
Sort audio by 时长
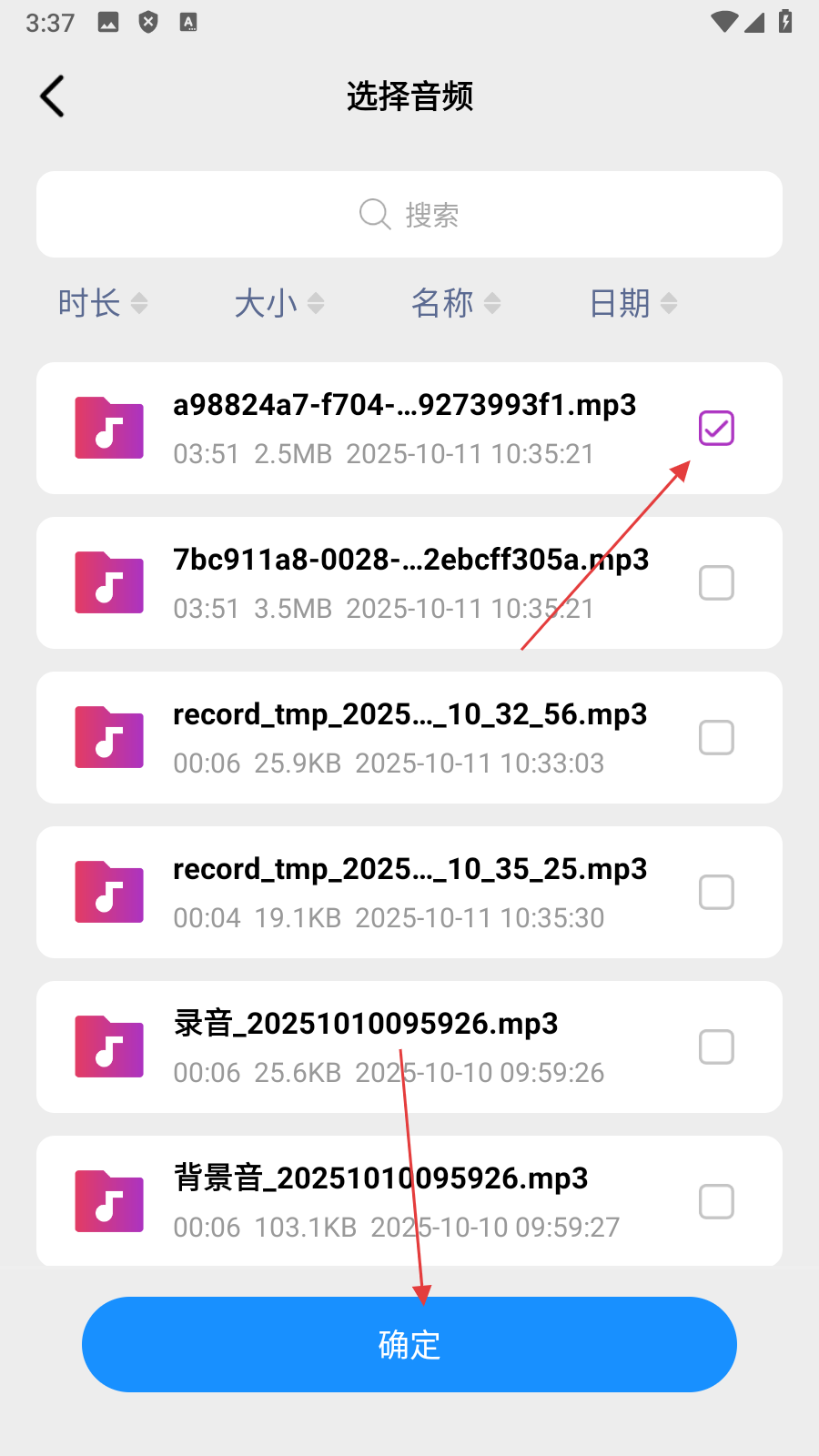tap(102, 303)
